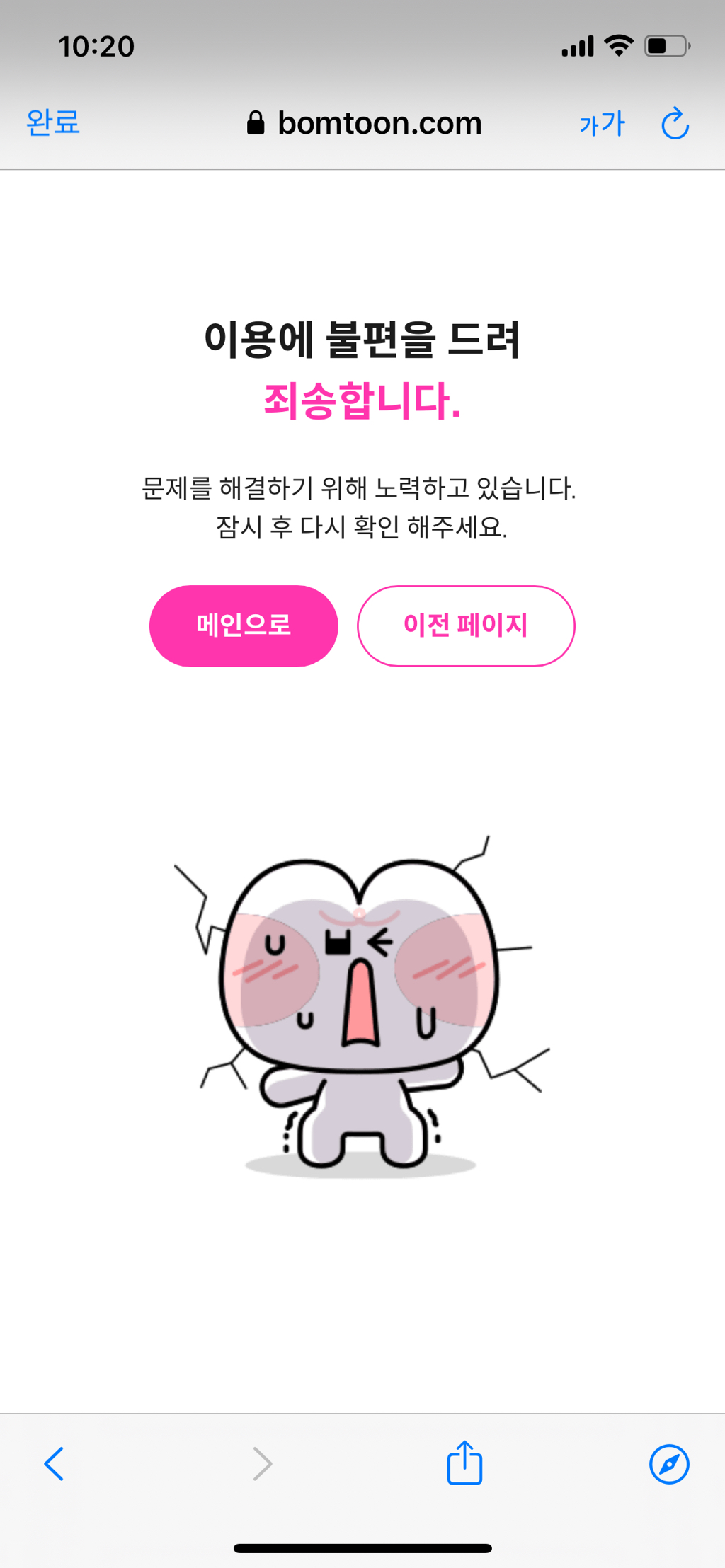Image resolution: width=725 pixels, height=1568 pixels.
Task: Tap the cellular signal bars
Action: (579, 45)
